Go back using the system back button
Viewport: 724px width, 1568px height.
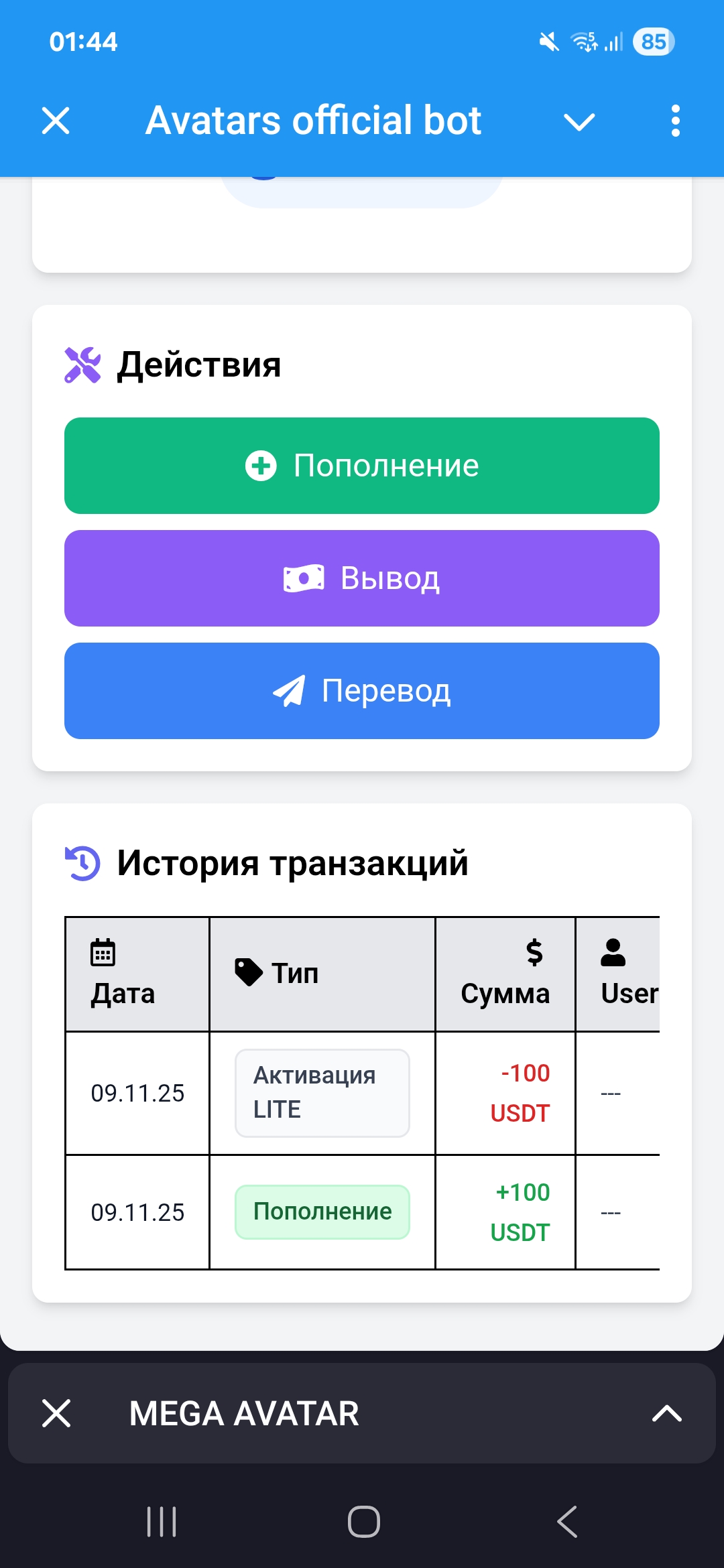pyautogui.click(x=567, y=1521)
